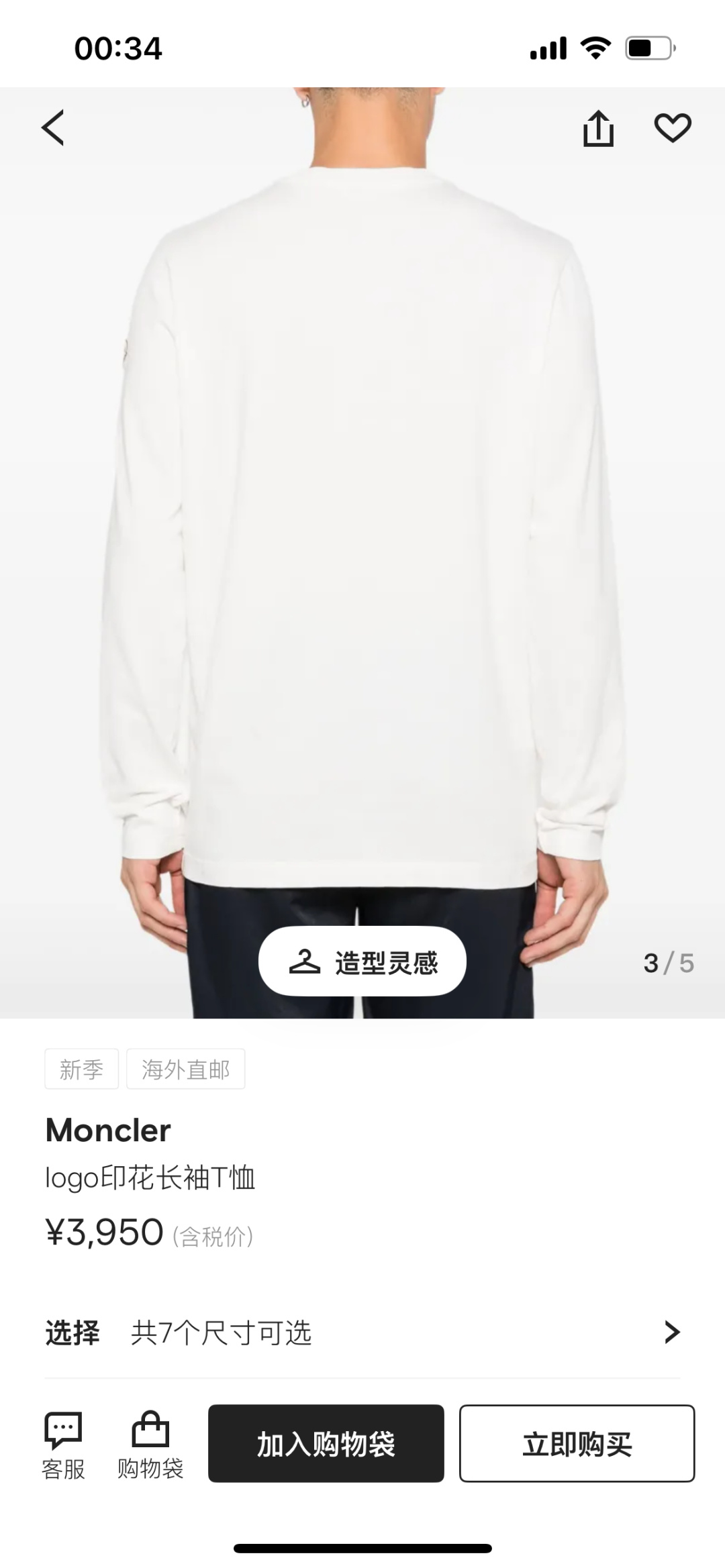
Task: Share this Moncler product
Action: click(x=597, y=127)
